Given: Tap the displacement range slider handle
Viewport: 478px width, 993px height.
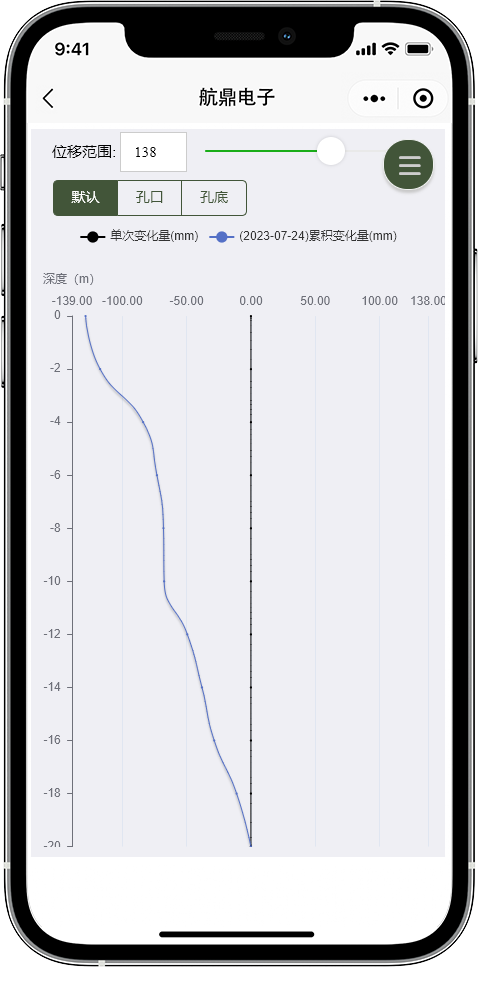Looking at the screenshot, I should click(x=330, y=151).
